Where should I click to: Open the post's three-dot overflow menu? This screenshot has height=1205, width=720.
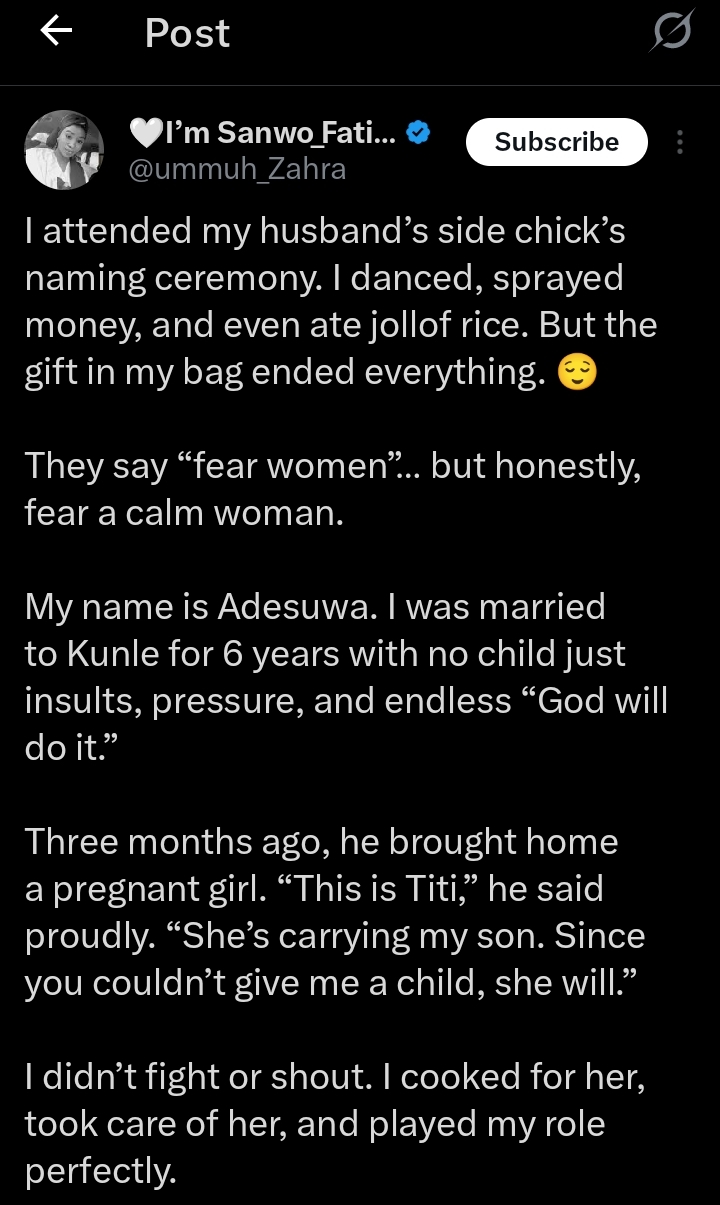[680, 143]
